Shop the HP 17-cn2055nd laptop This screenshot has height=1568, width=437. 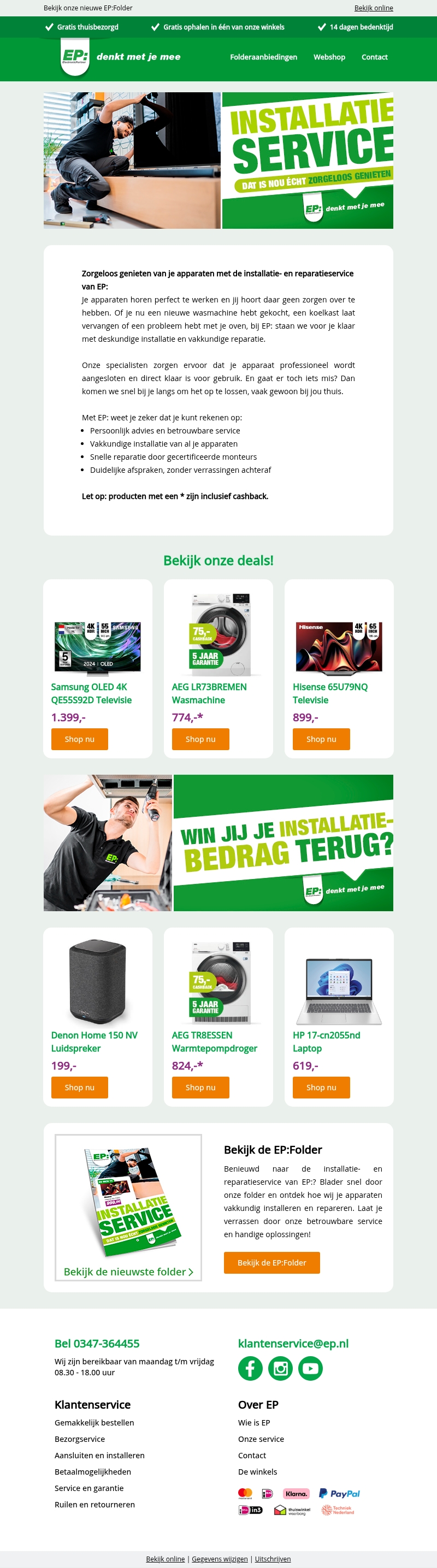click(321, 1087)
